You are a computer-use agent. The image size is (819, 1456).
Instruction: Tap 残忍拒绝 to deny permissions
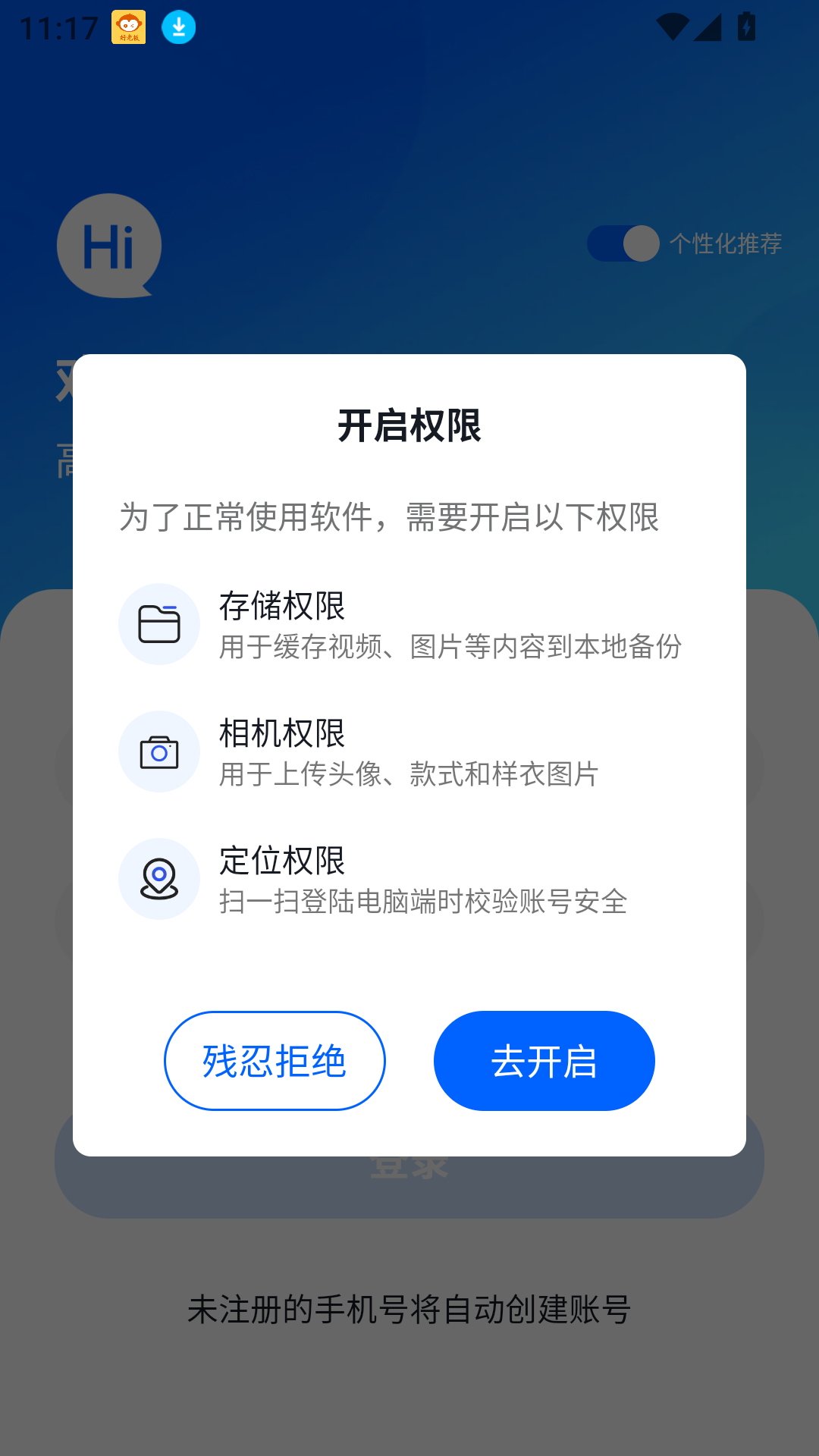pos(274,1061)
